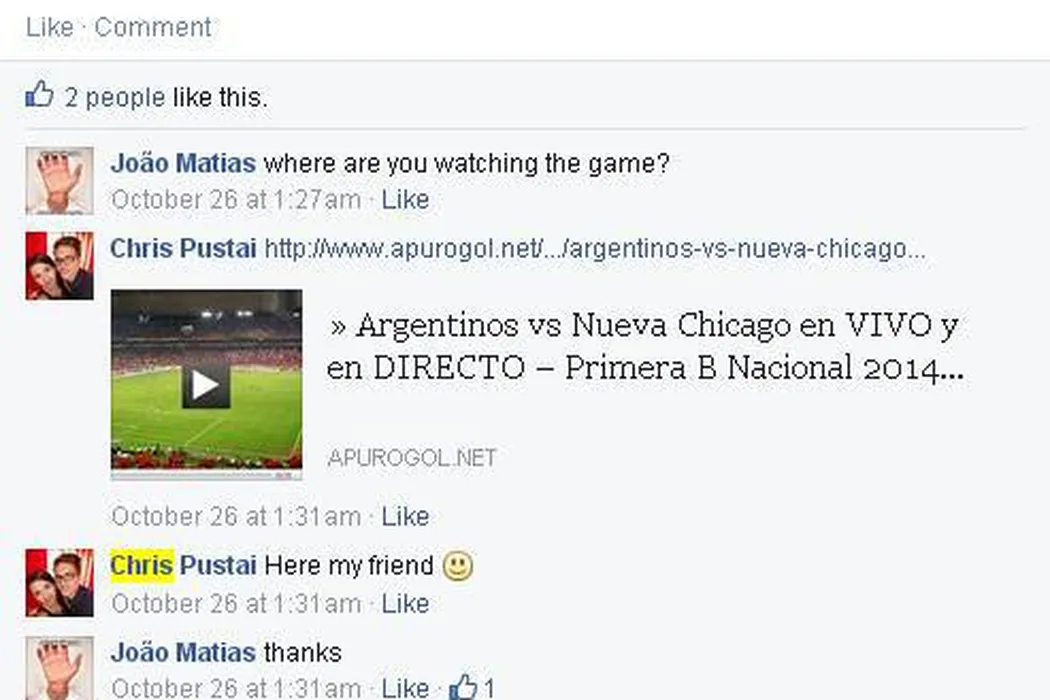1050x700 pixels.
Task: View Chris Pustai's profile from 'Here my friend'
Action: click(183, 566)
